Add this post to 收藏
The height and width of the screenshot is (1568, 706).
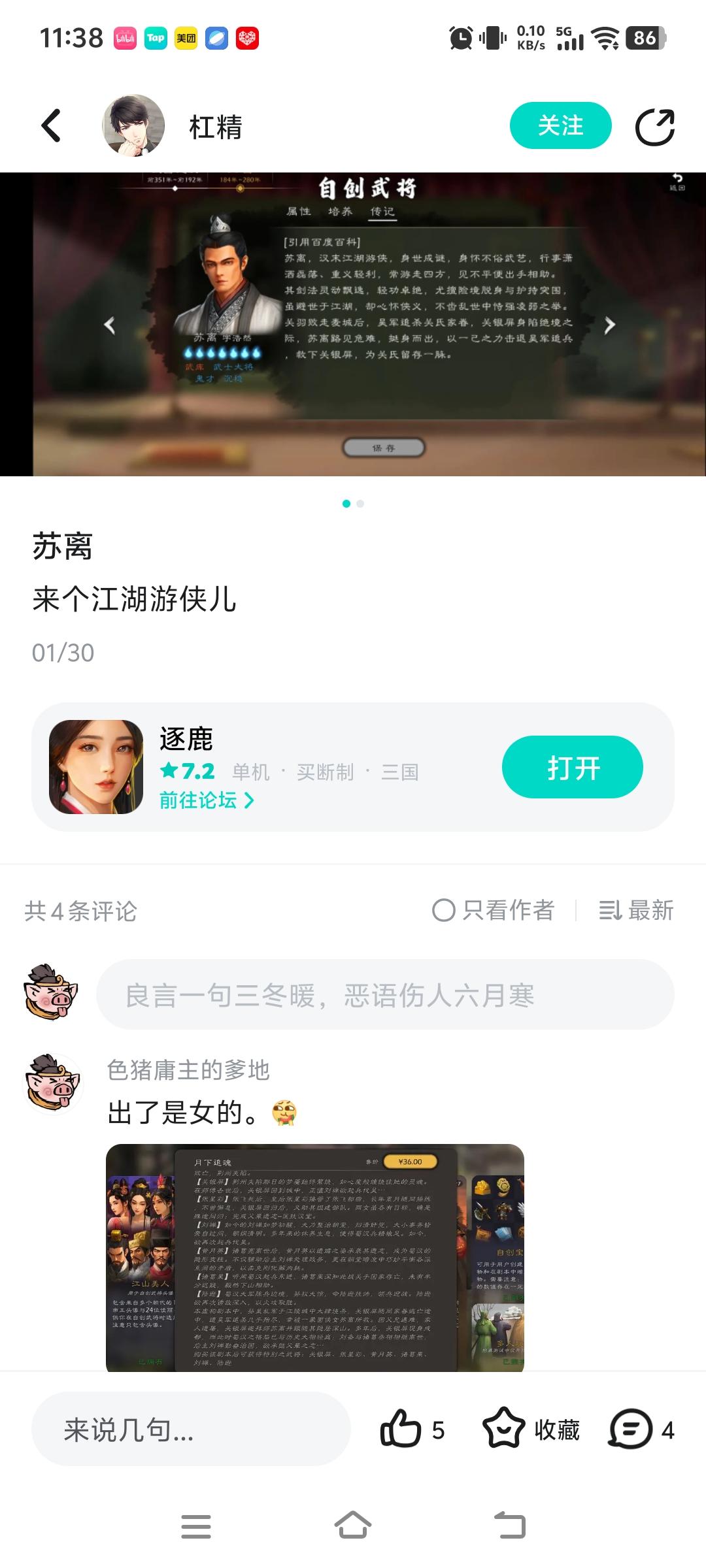coord(531,1429)
